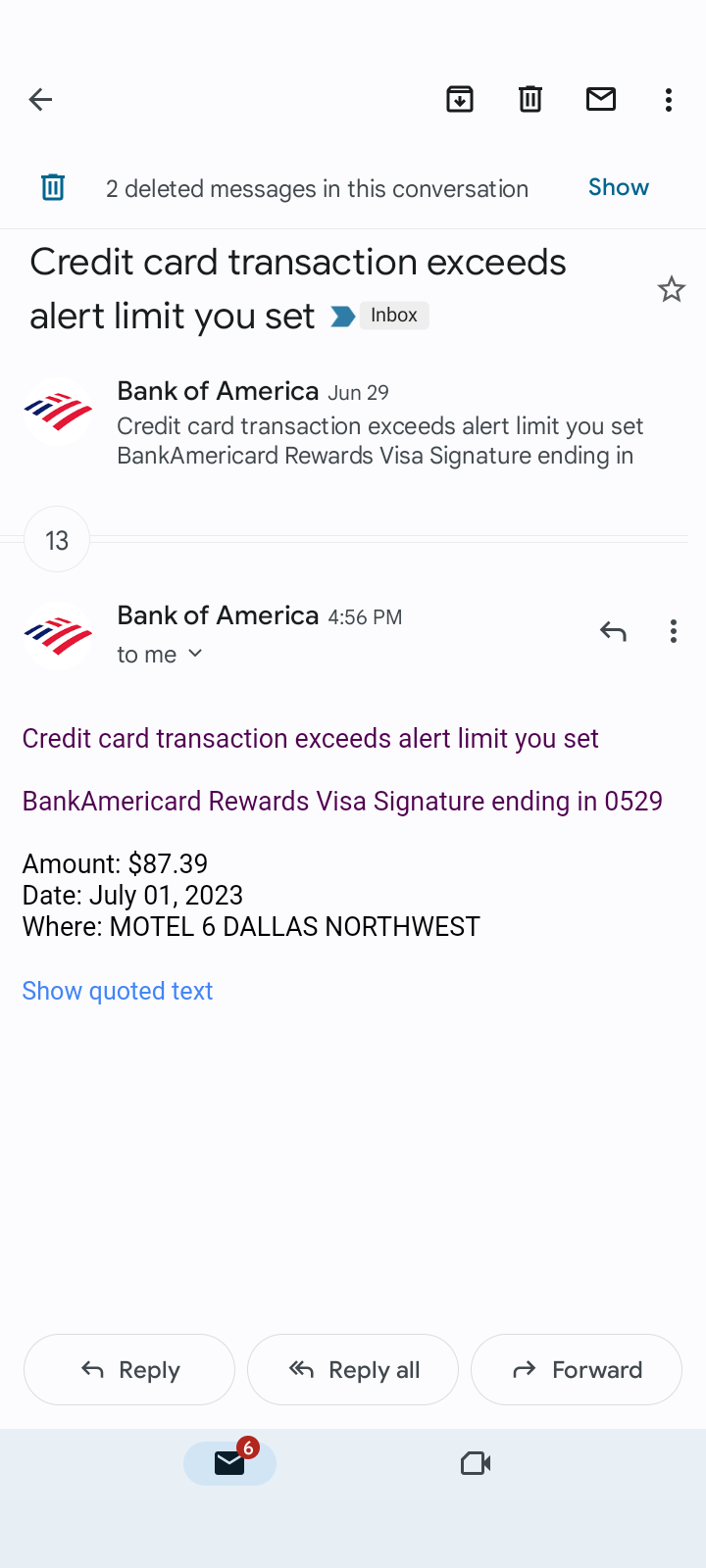
Task: Tap the Reply button
Action: pos(129,1369)
